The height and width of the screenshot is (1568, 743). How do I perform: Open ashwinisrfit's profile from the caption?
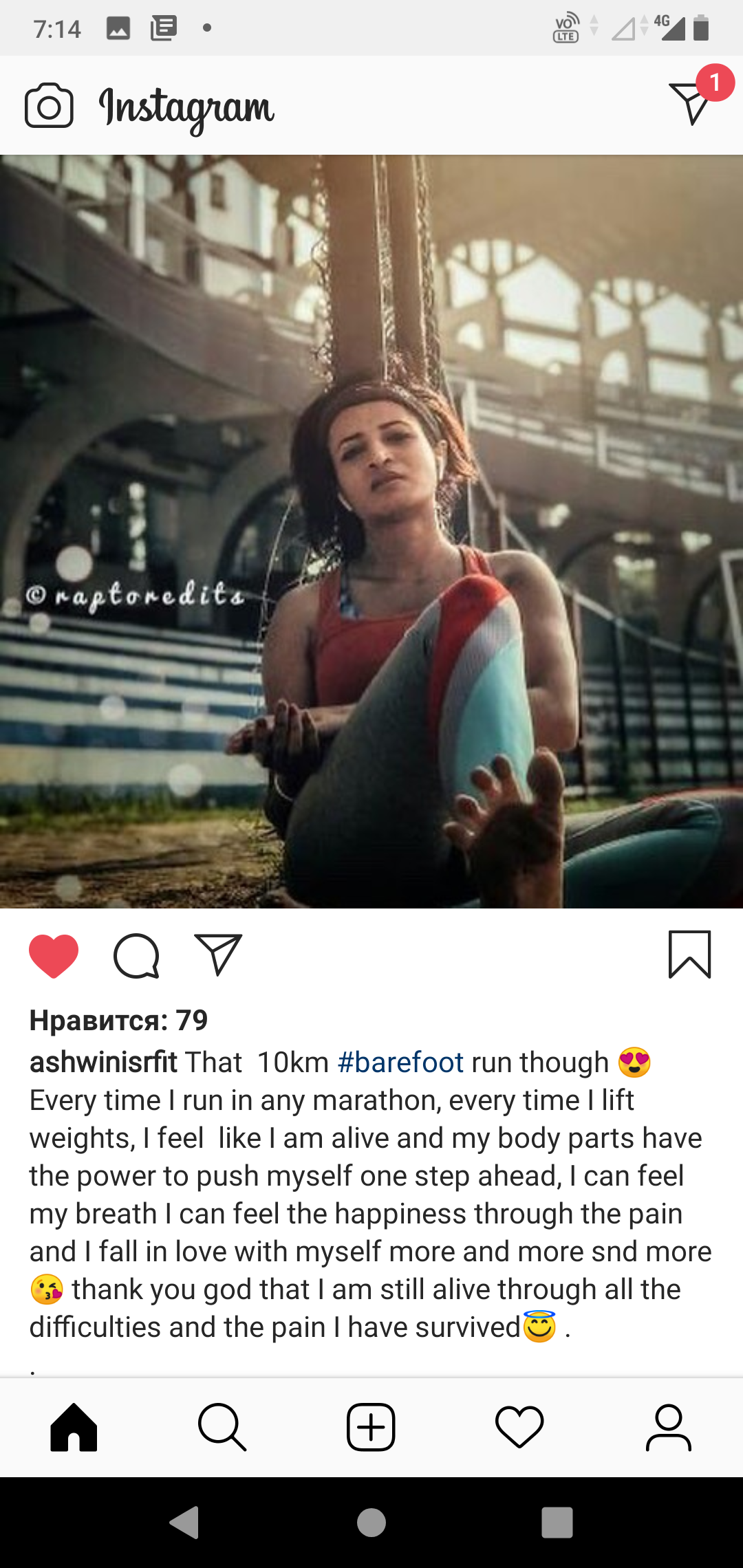(x=103, y=1063)
